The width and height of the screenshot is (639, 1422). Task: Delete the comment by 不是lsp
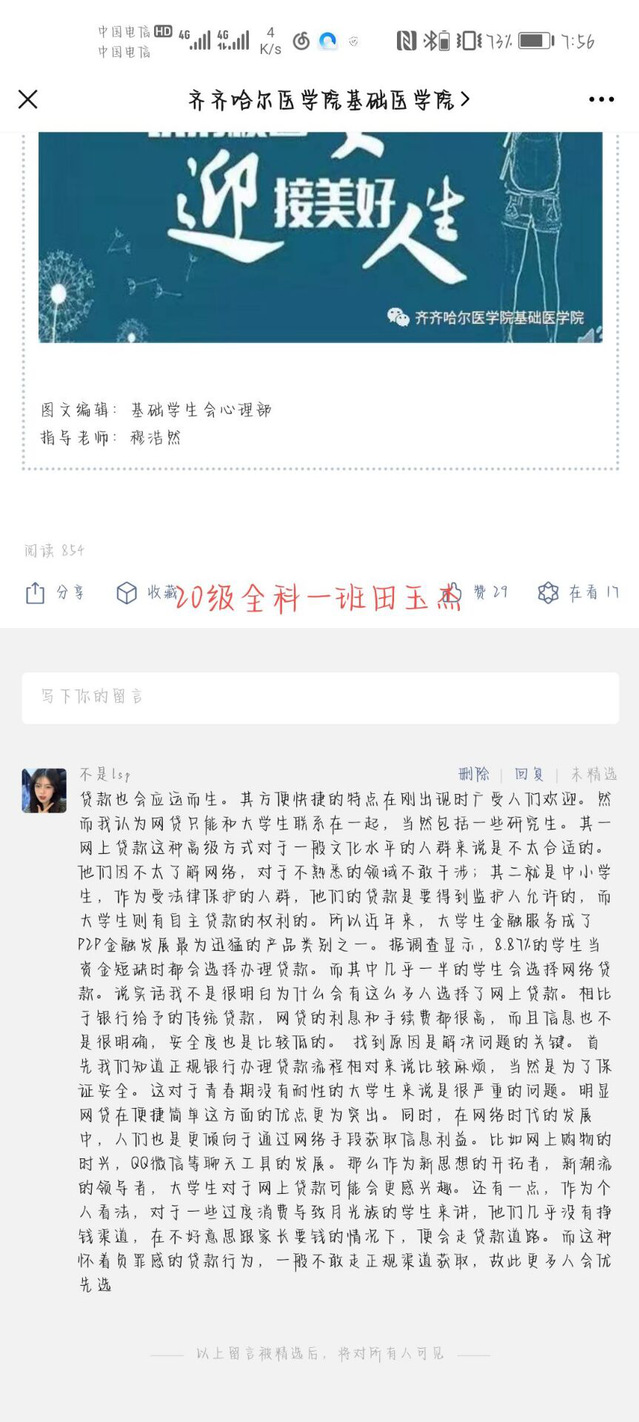(x=474, y=774)
